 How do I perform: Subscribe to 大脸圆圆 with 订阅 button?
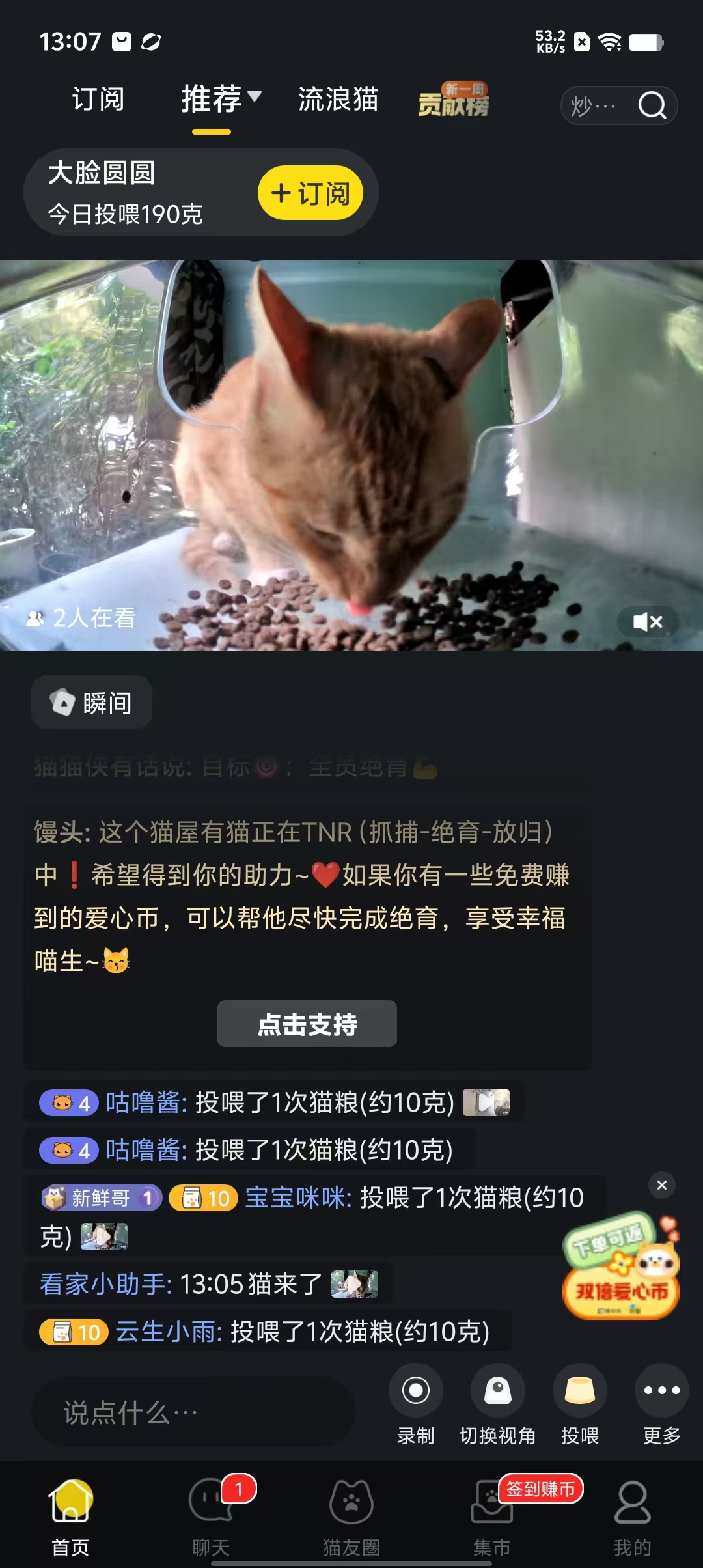point(310,193)
